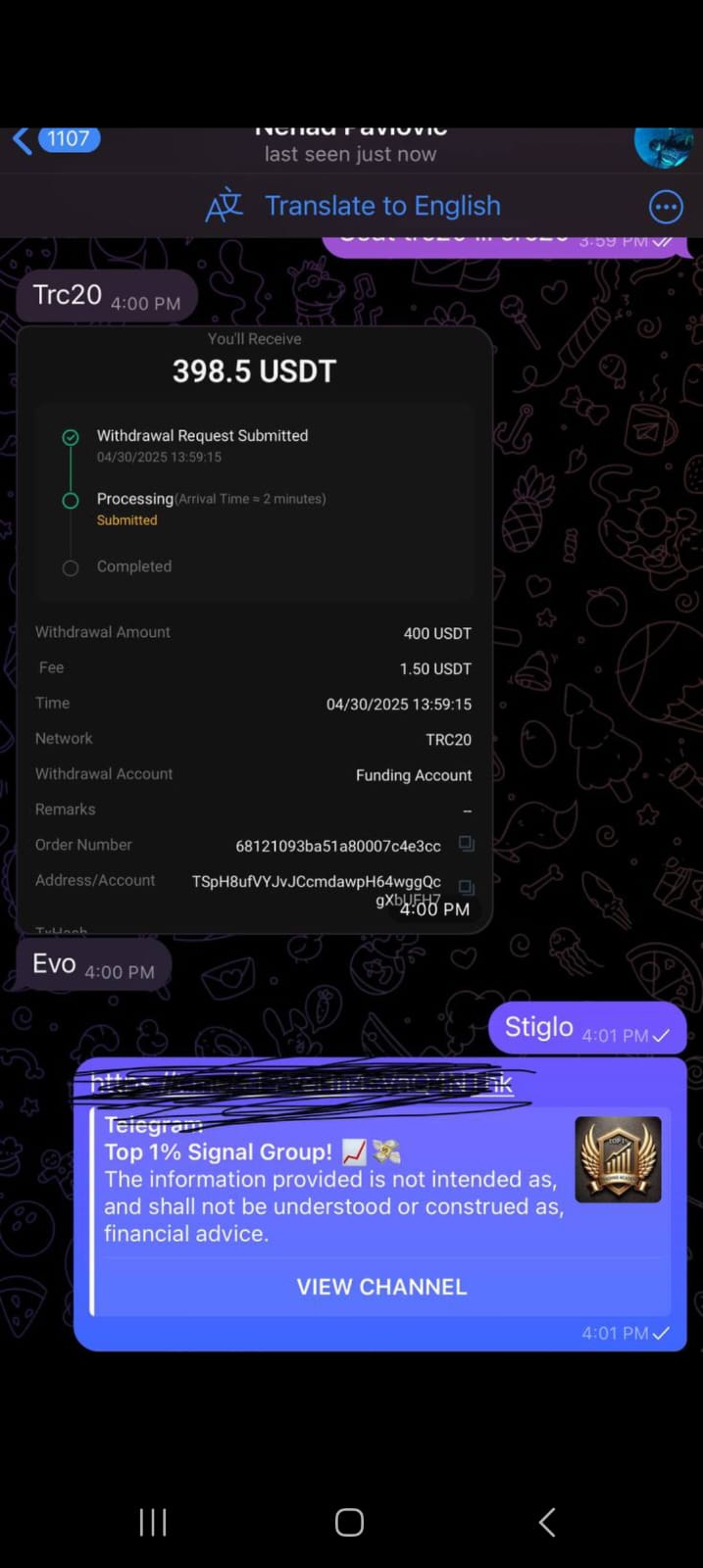Tap the system back button
703x1568 pixels.
click(x=547, y=1522)
